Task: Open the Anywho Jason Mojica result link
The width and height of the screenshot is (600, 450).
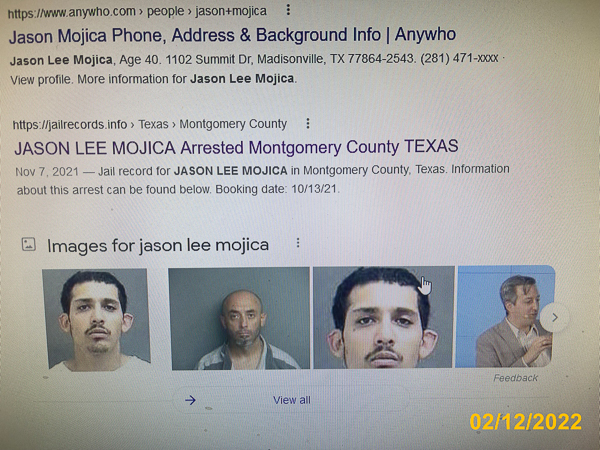Action: pos(232,35)
